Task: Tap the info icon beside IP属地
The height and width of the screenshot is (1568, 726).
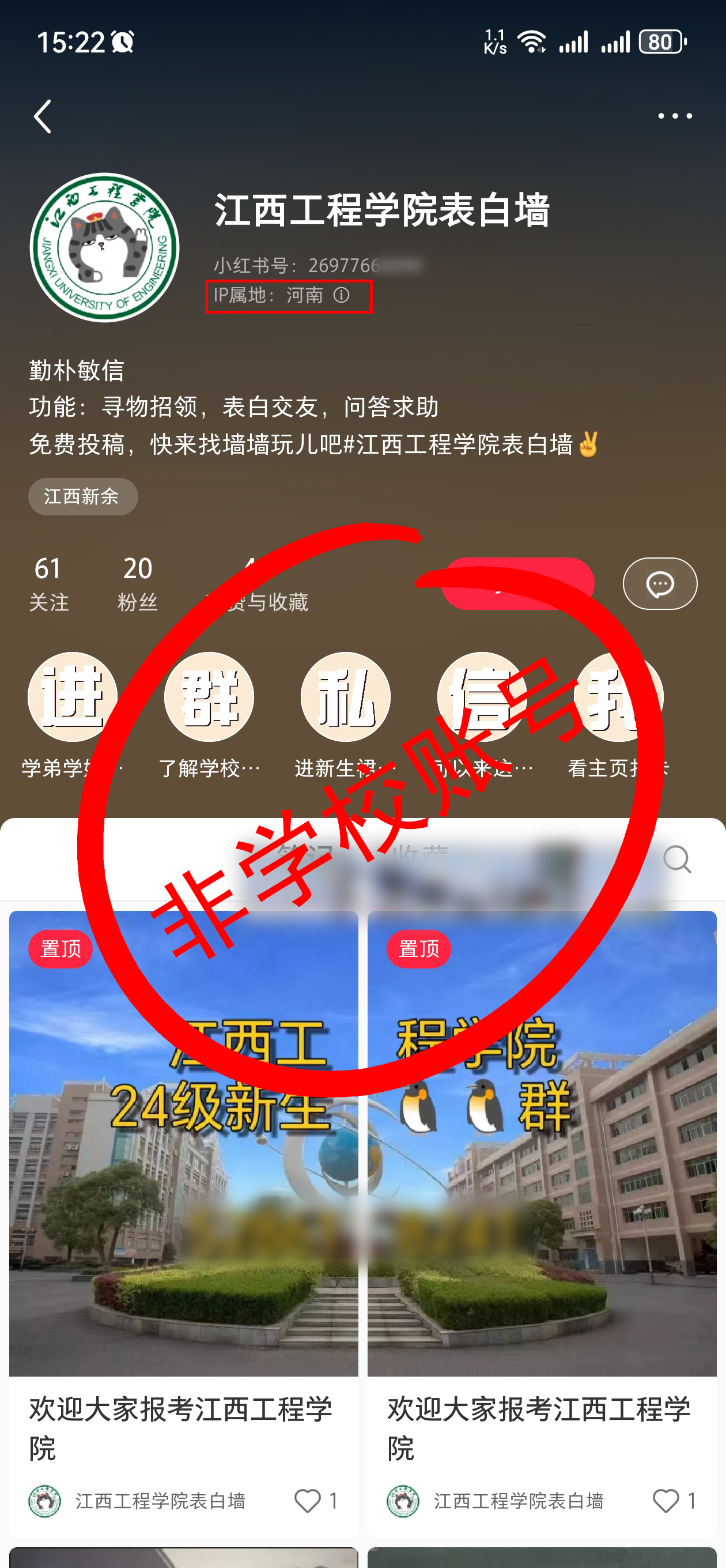Action: coord(342,295)
